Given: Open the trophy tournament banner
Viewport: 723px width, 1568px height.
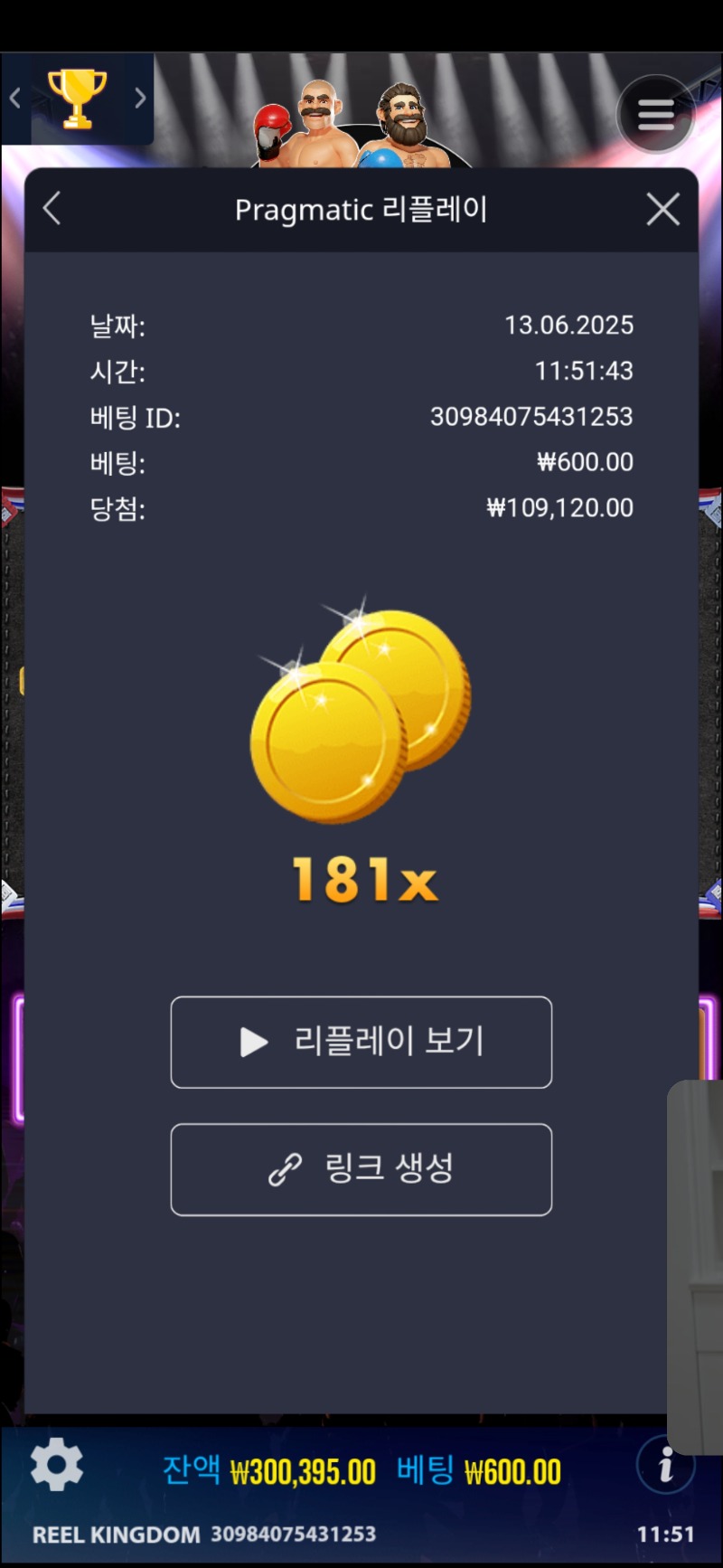Looking at the screenshot, I should click(x=78, y=98).
